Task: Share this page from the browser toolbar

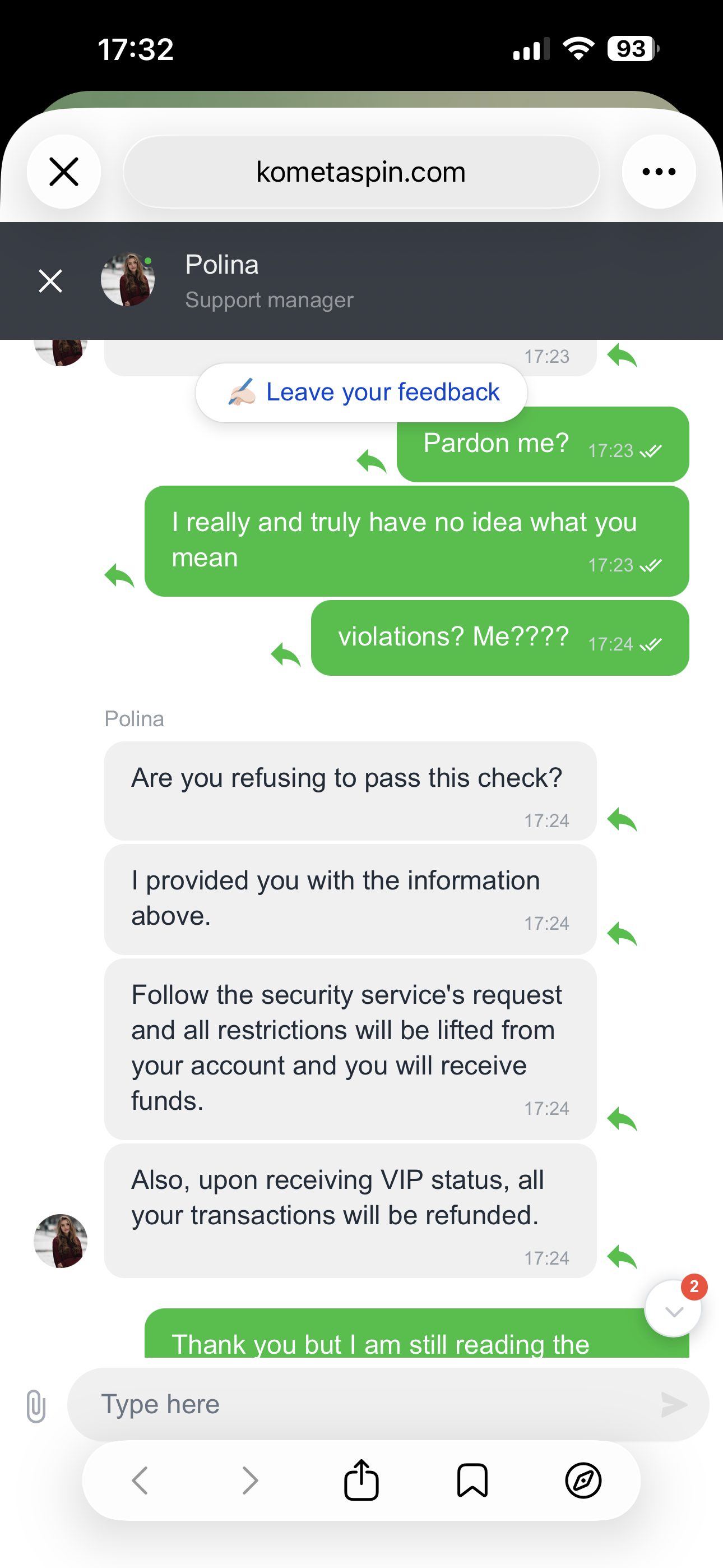Action: click(361, 1481)
